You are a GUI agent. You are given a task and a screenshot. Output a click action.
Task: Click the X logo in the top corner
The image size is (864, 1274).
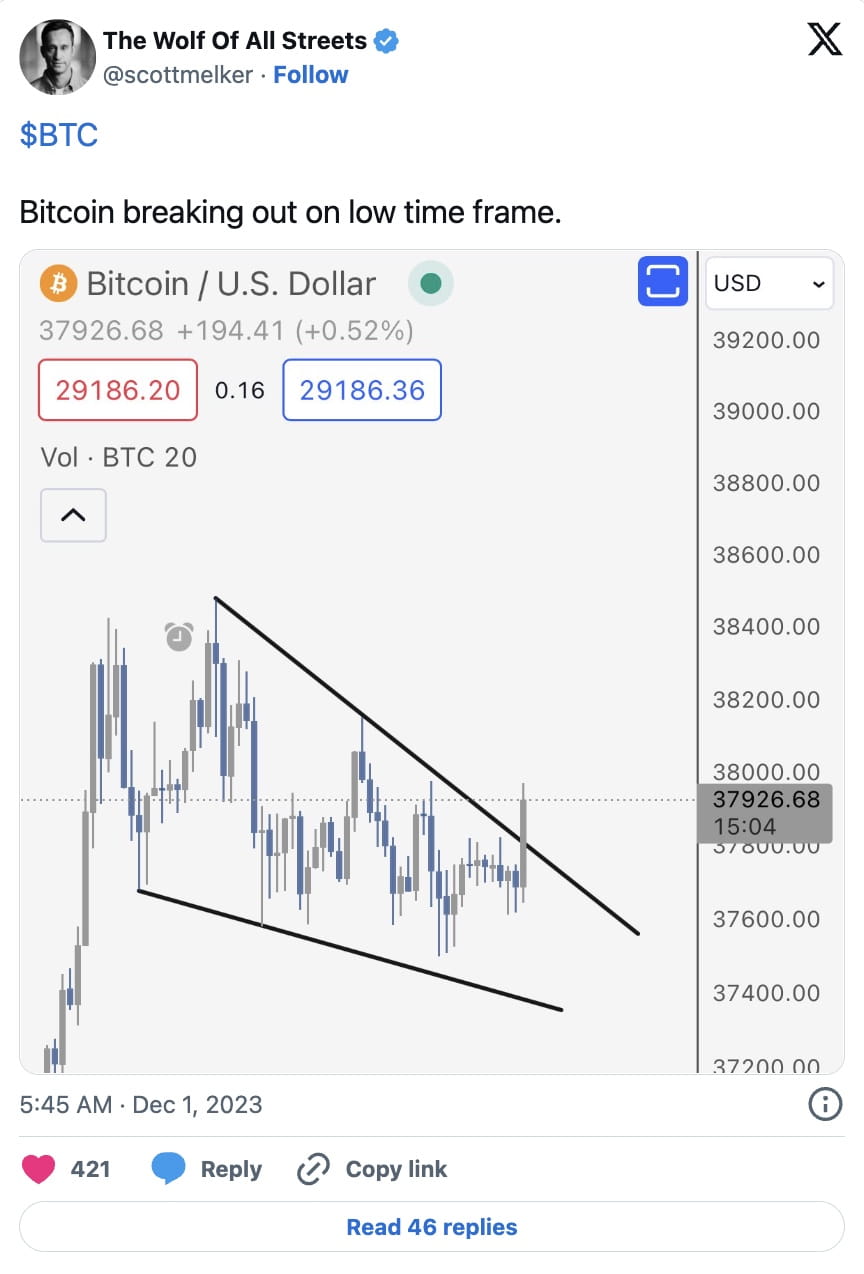click(x=824, y=40)
